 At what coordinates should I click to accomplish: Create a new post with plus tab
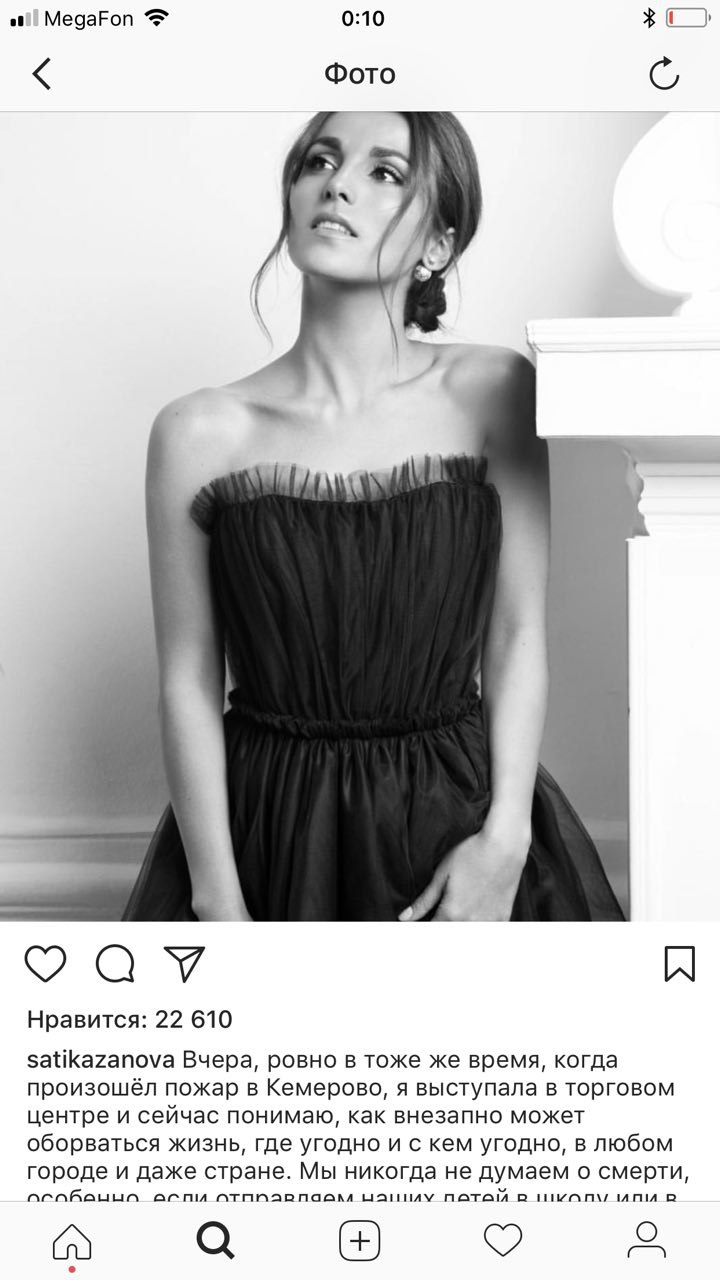[x=360, y=1242]
